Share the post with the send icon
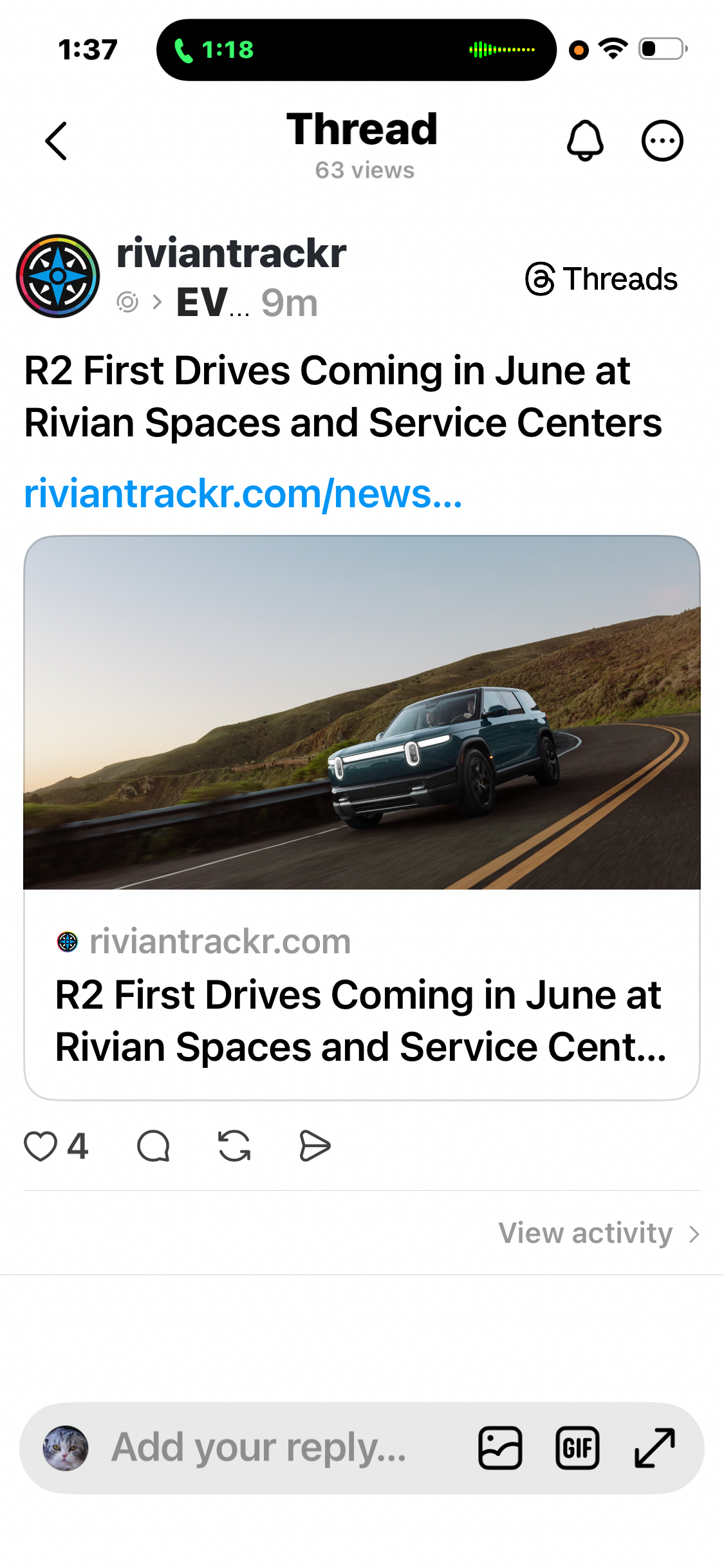 tap(315, 1146)
